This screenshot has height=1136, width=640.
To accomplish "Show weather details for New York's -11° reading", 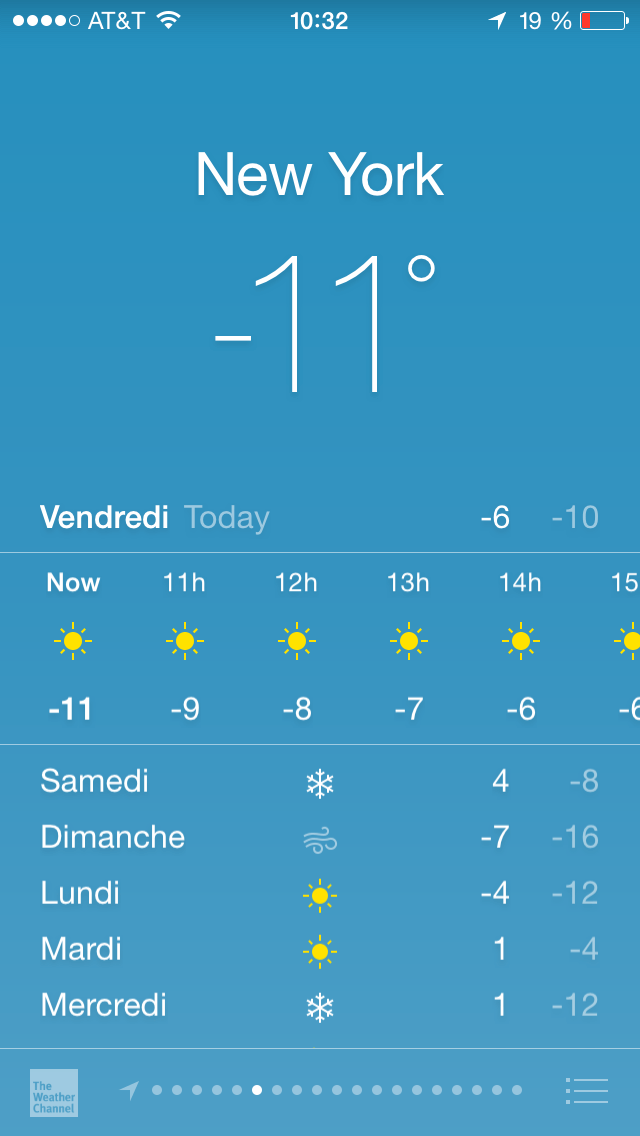I will (324, 322).
